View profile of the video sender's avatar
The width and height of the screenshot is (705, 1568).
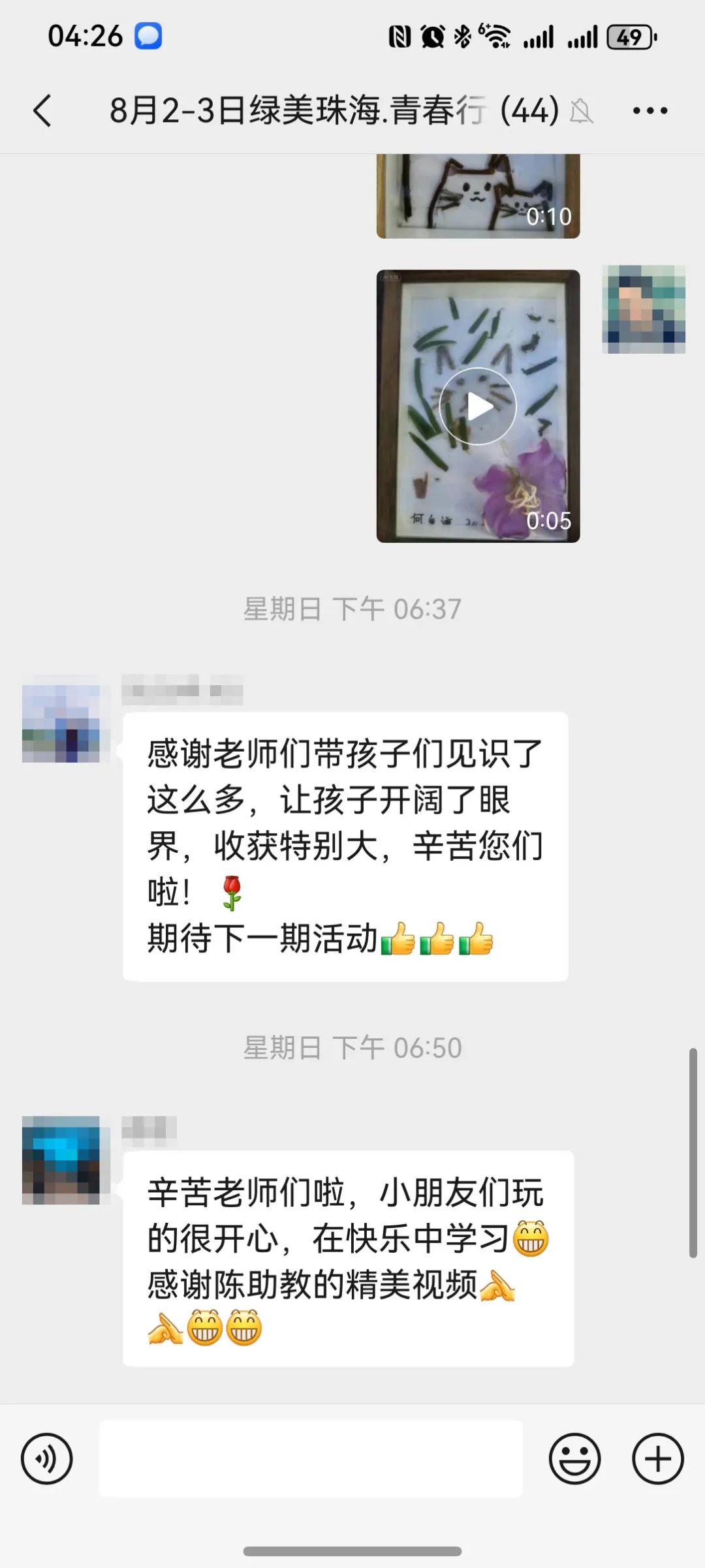click(644, 309)
